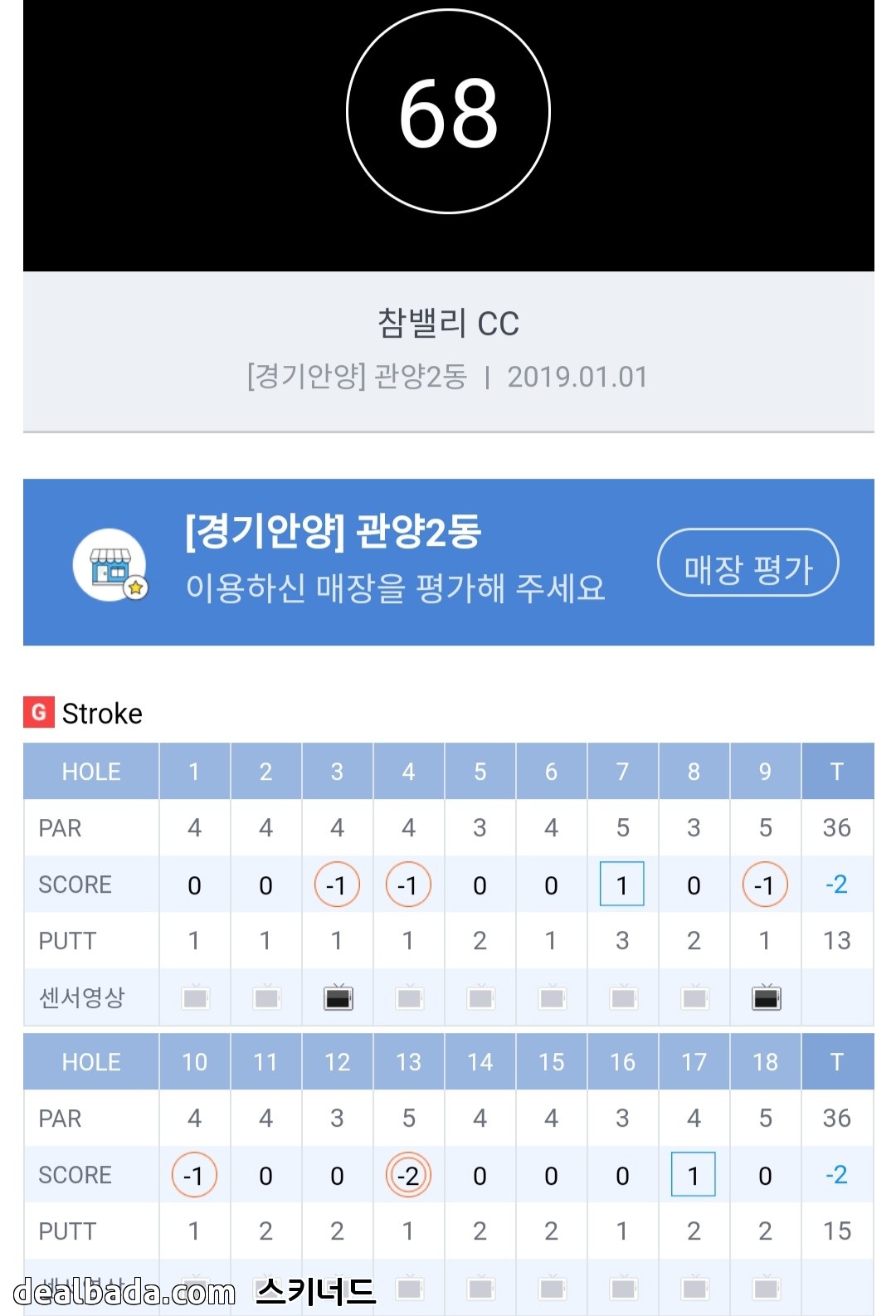Tap the 매장 평가 button
This screenshot has height=1316, width=896.
pos(747,563)
